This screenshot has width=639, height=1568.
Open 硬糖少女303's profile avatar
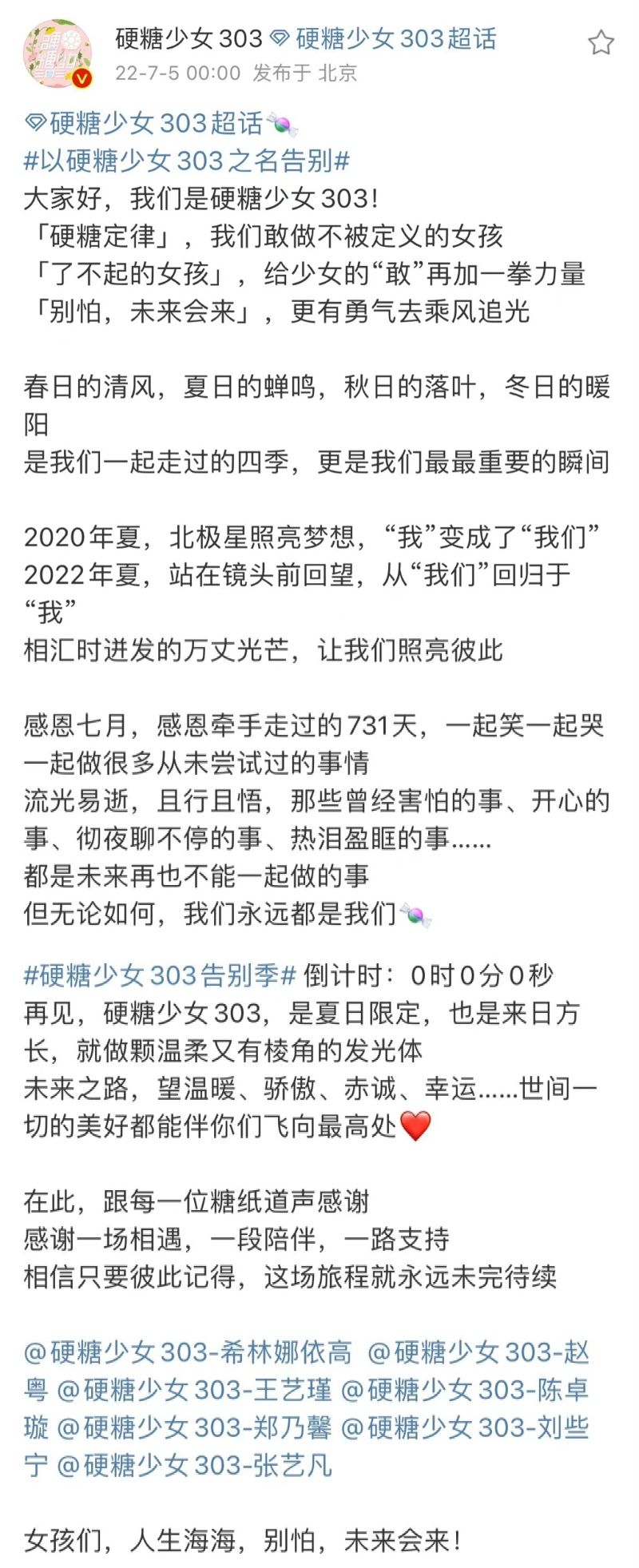point(58,54)
